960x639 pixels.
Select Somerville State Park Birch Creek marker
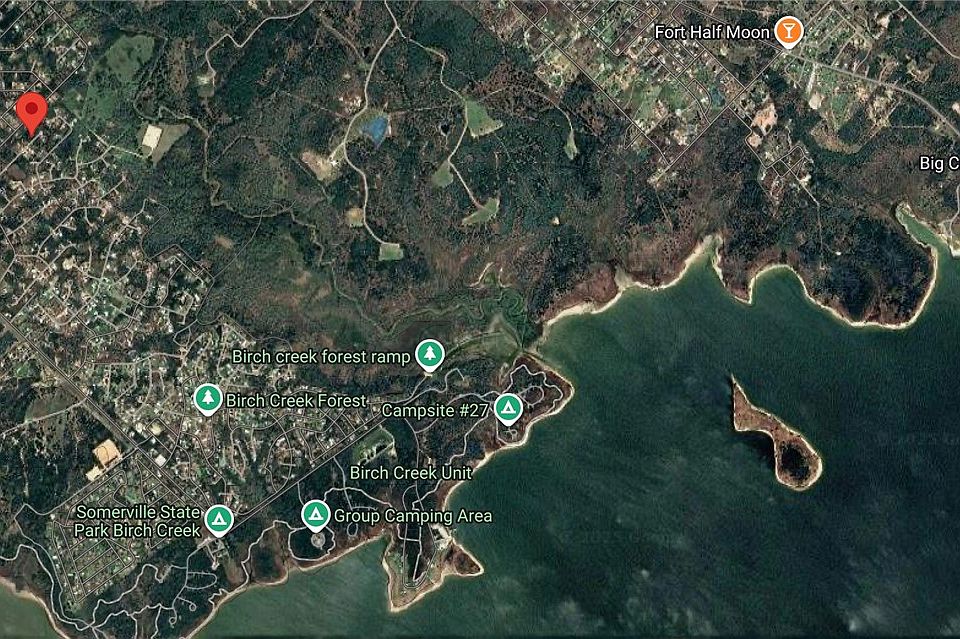[219, 518]
